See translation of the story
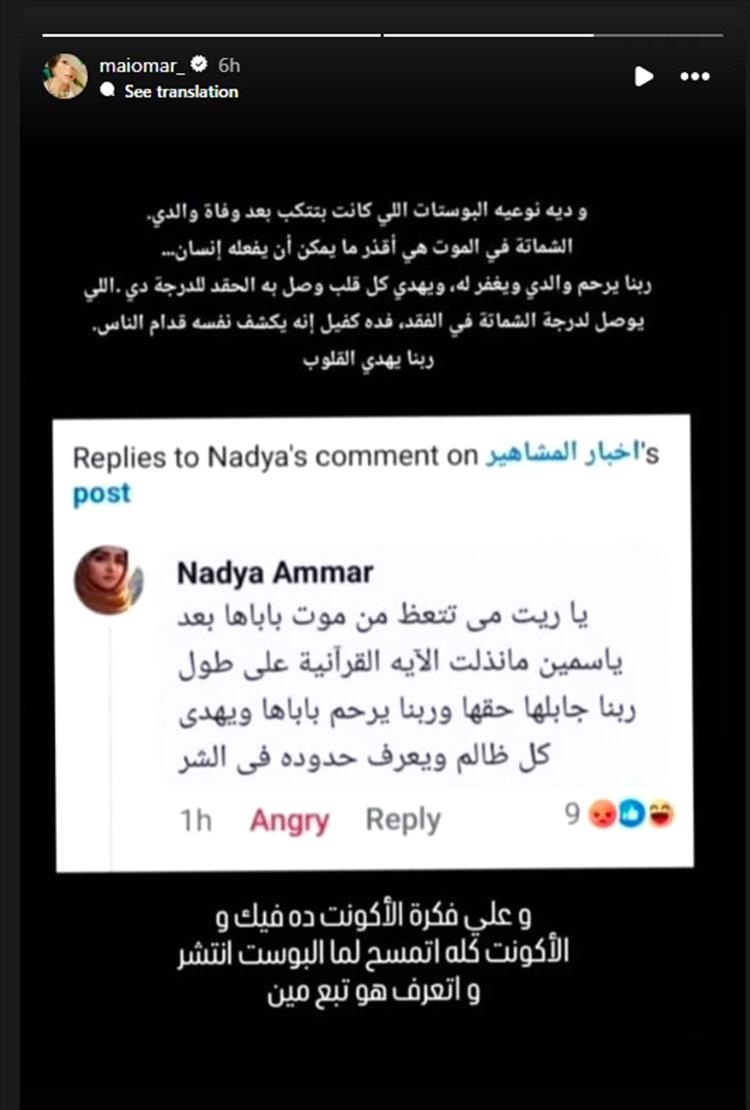 point(181,91)
